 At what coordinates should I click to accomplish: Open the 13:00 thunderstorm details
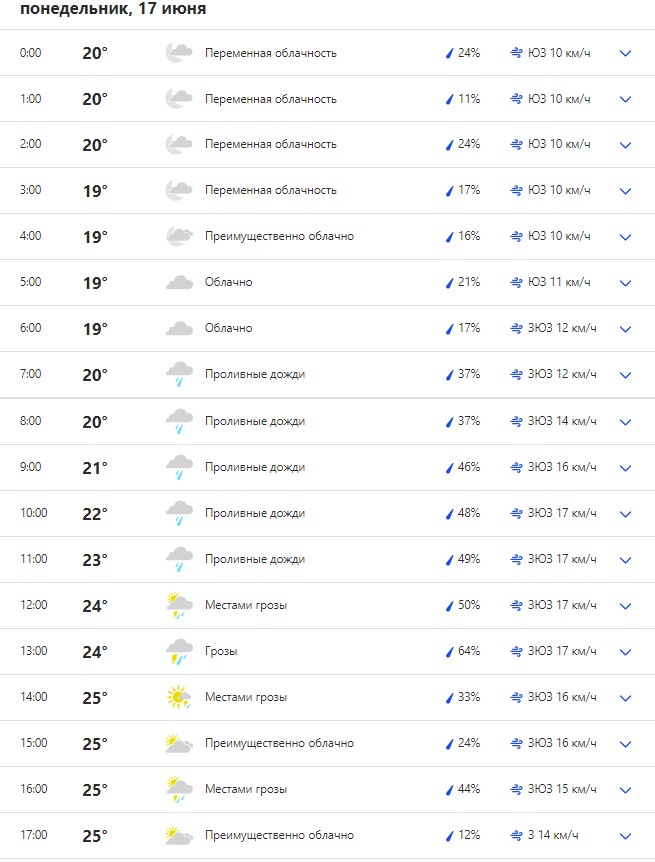coord(626,652)
